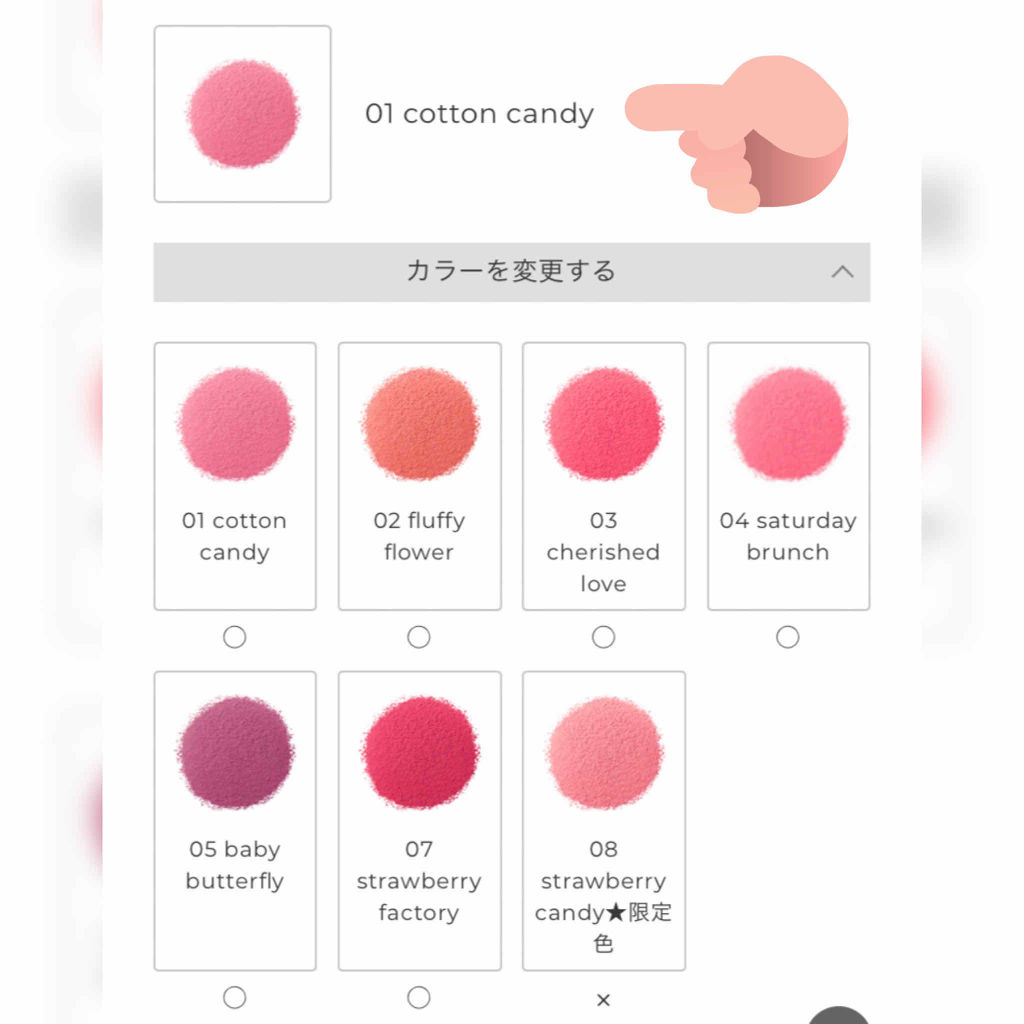
Task: Choose the 07 strawberry factory swatch card
Action: click(419, 821)
